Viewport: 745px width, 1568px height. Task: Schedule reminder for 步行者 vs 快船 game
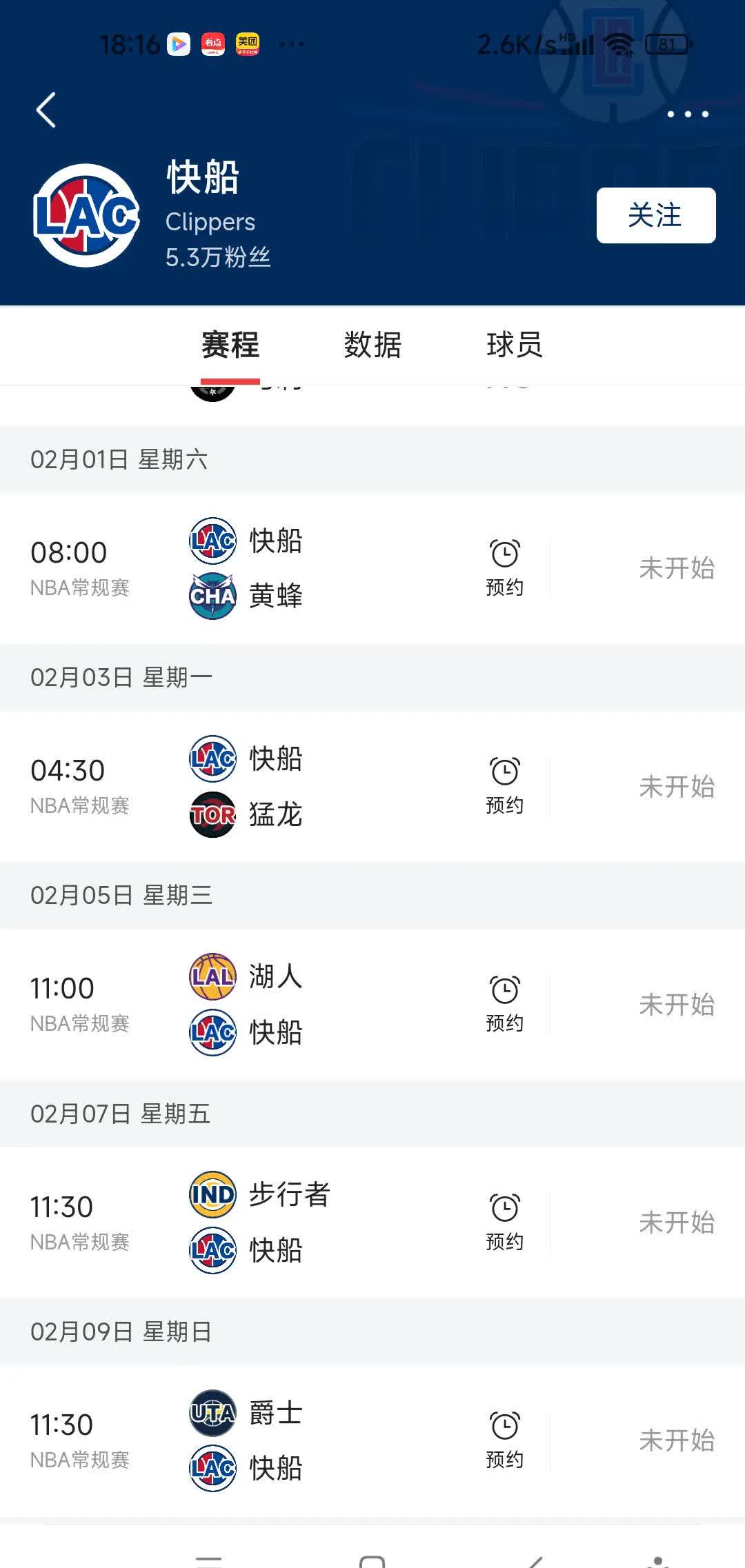click(x=505, y=1222)
